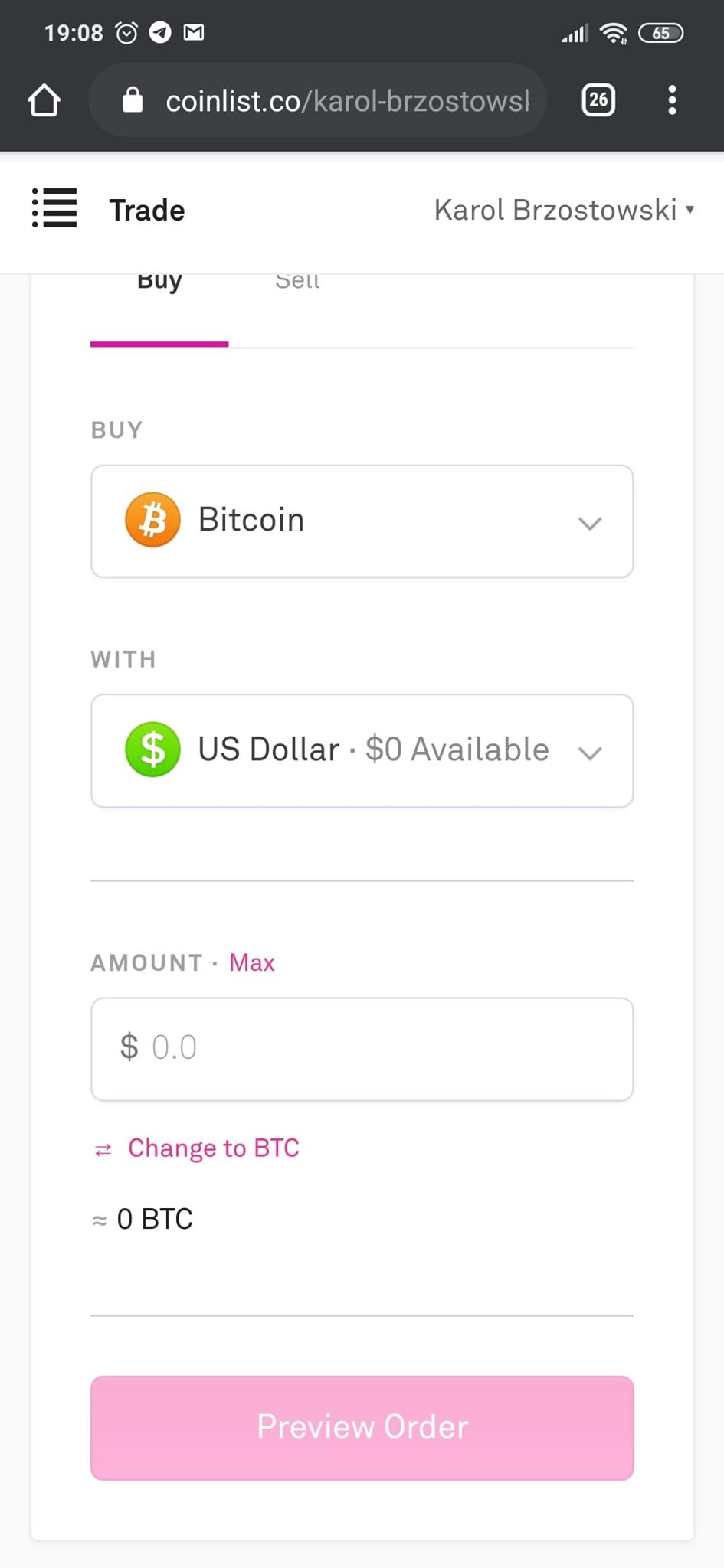Go to the browser home page
This screenshot has width=724, height=1568.
[44, 100]
